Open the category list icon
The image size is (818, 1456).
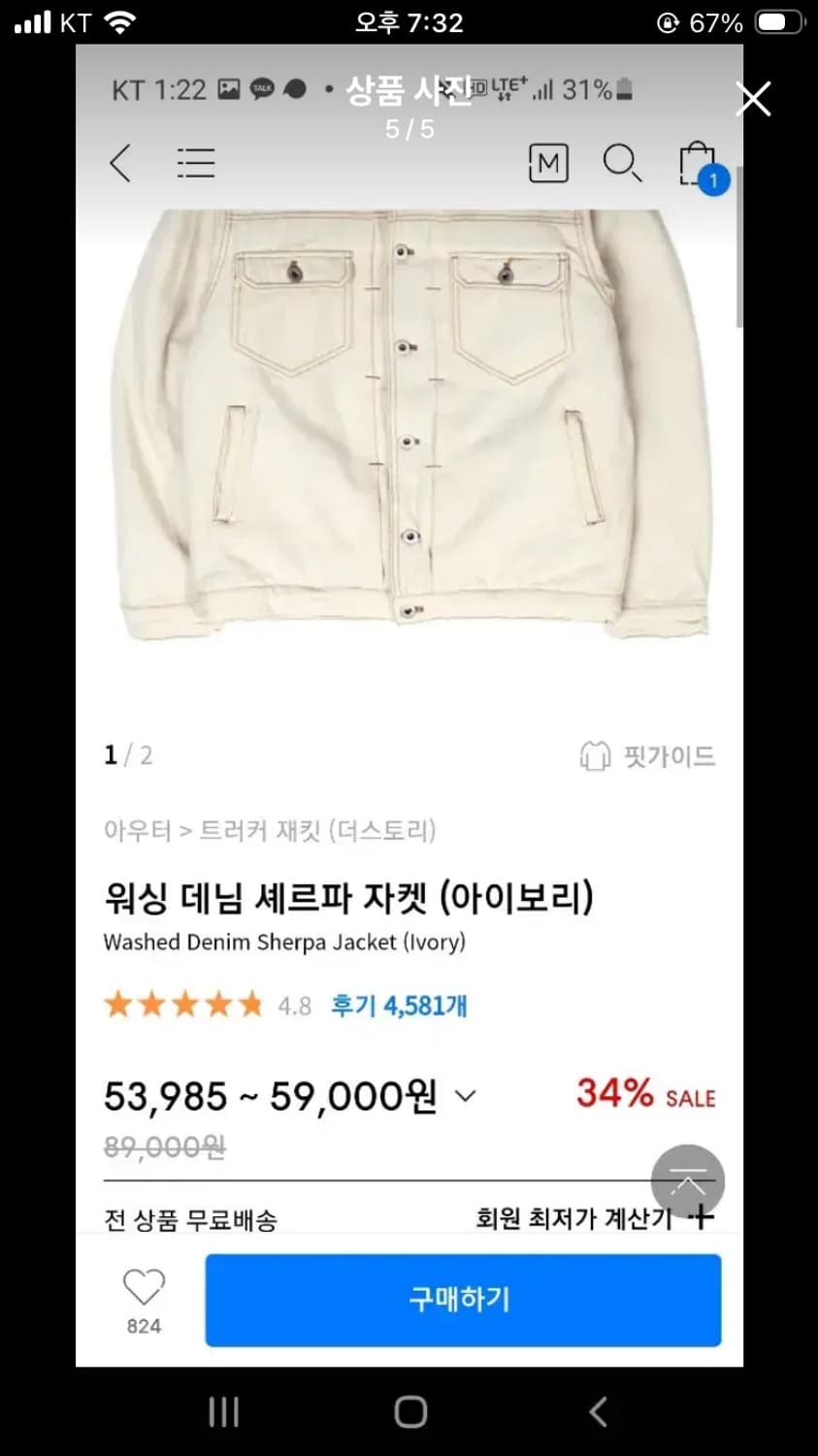(x=195, y=164)
